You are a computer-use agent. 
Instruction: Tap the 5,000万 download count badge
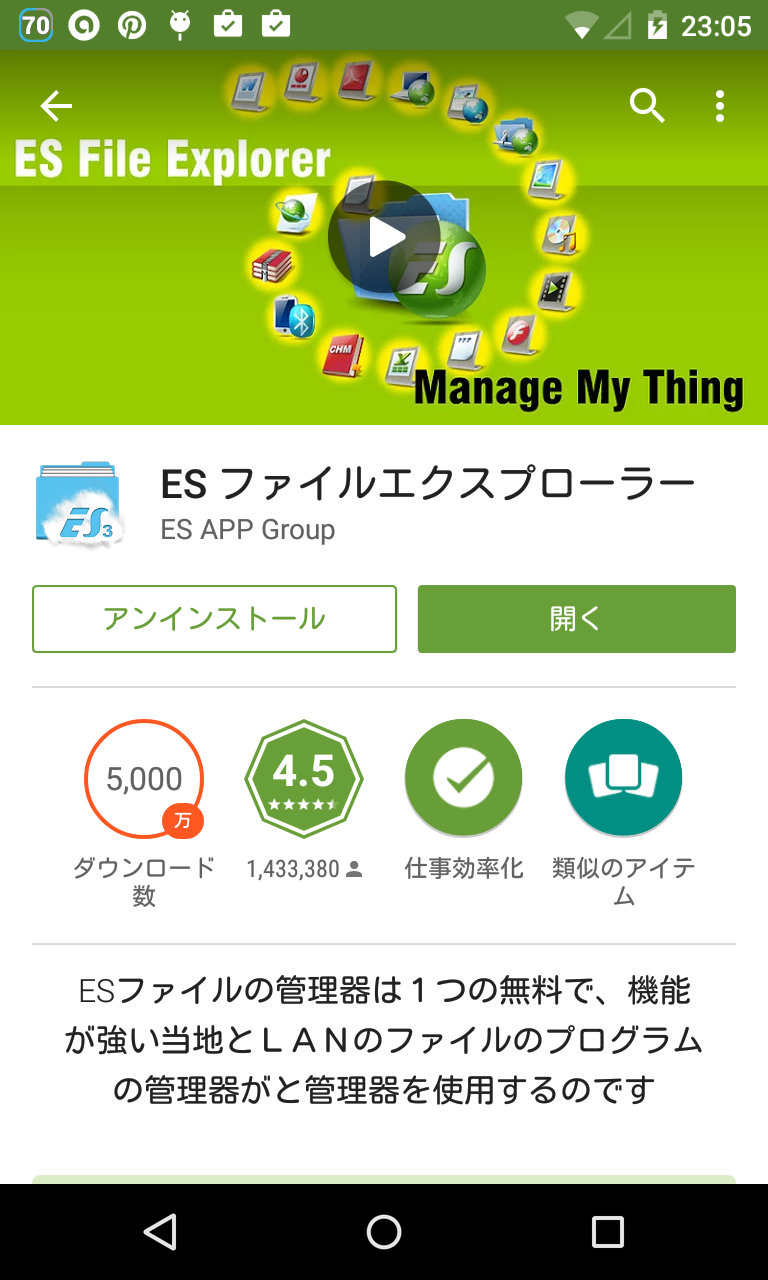coord(143,779)
